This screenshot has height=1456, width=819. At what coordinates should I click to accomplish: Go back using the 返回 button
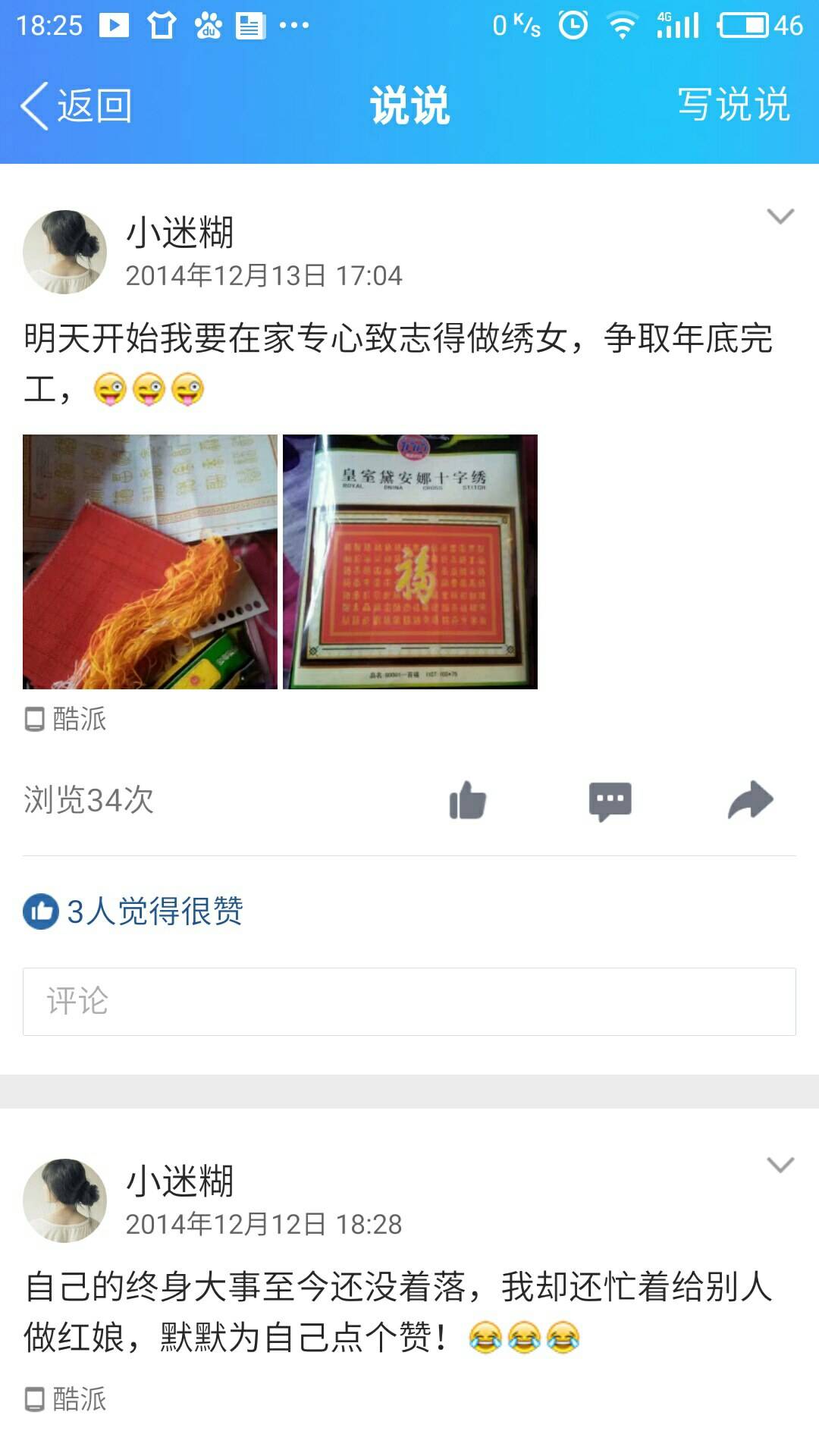[x=76, y=105]
